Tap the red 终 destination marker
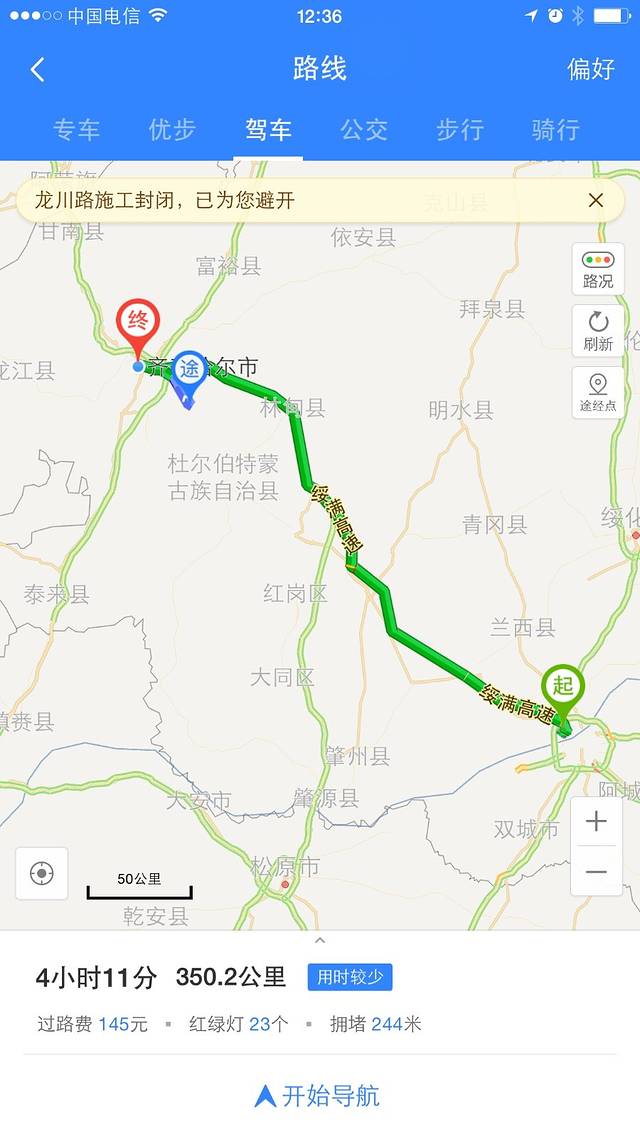This screenshot has width=640, height=1137. coord(138,323)
